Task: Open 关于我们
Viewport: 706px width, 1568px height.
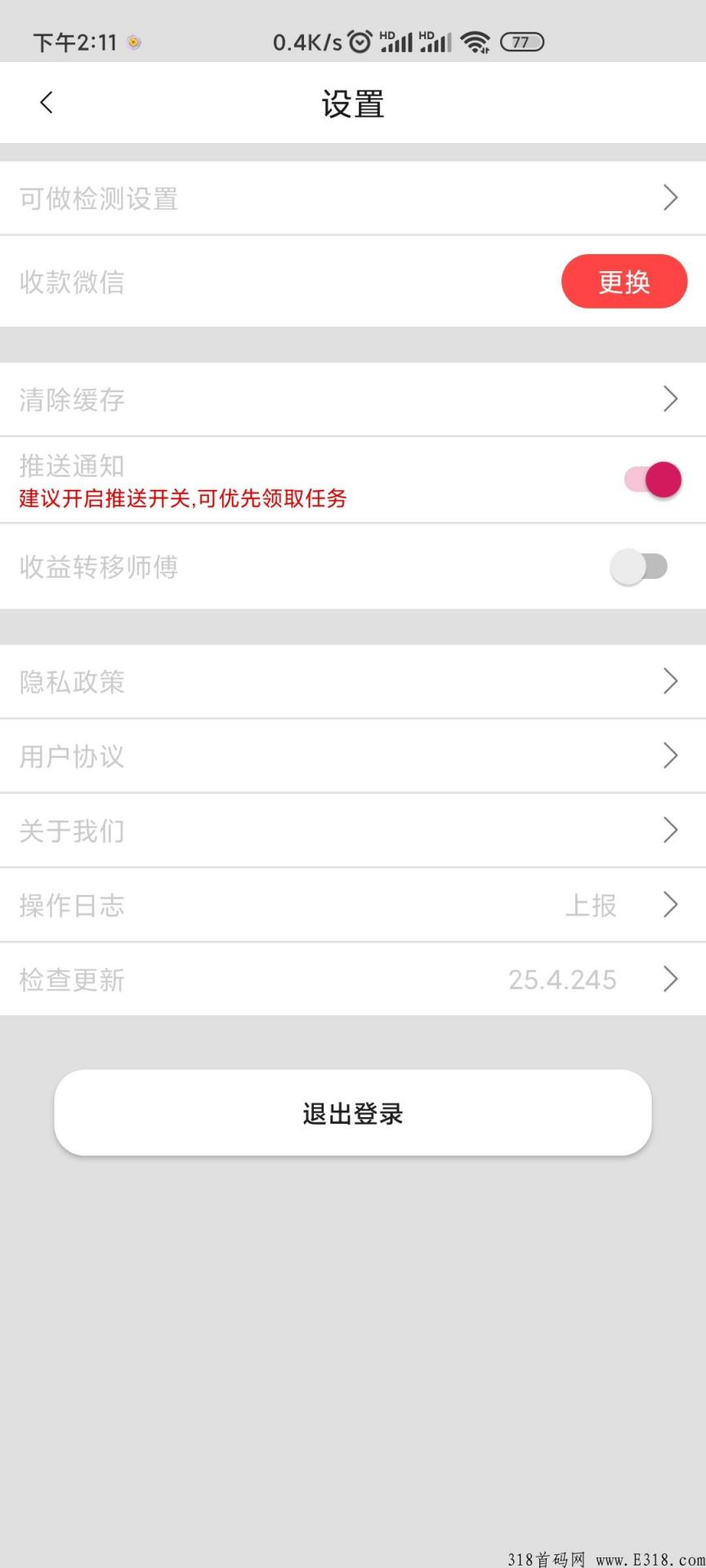Action: point(353,831)
